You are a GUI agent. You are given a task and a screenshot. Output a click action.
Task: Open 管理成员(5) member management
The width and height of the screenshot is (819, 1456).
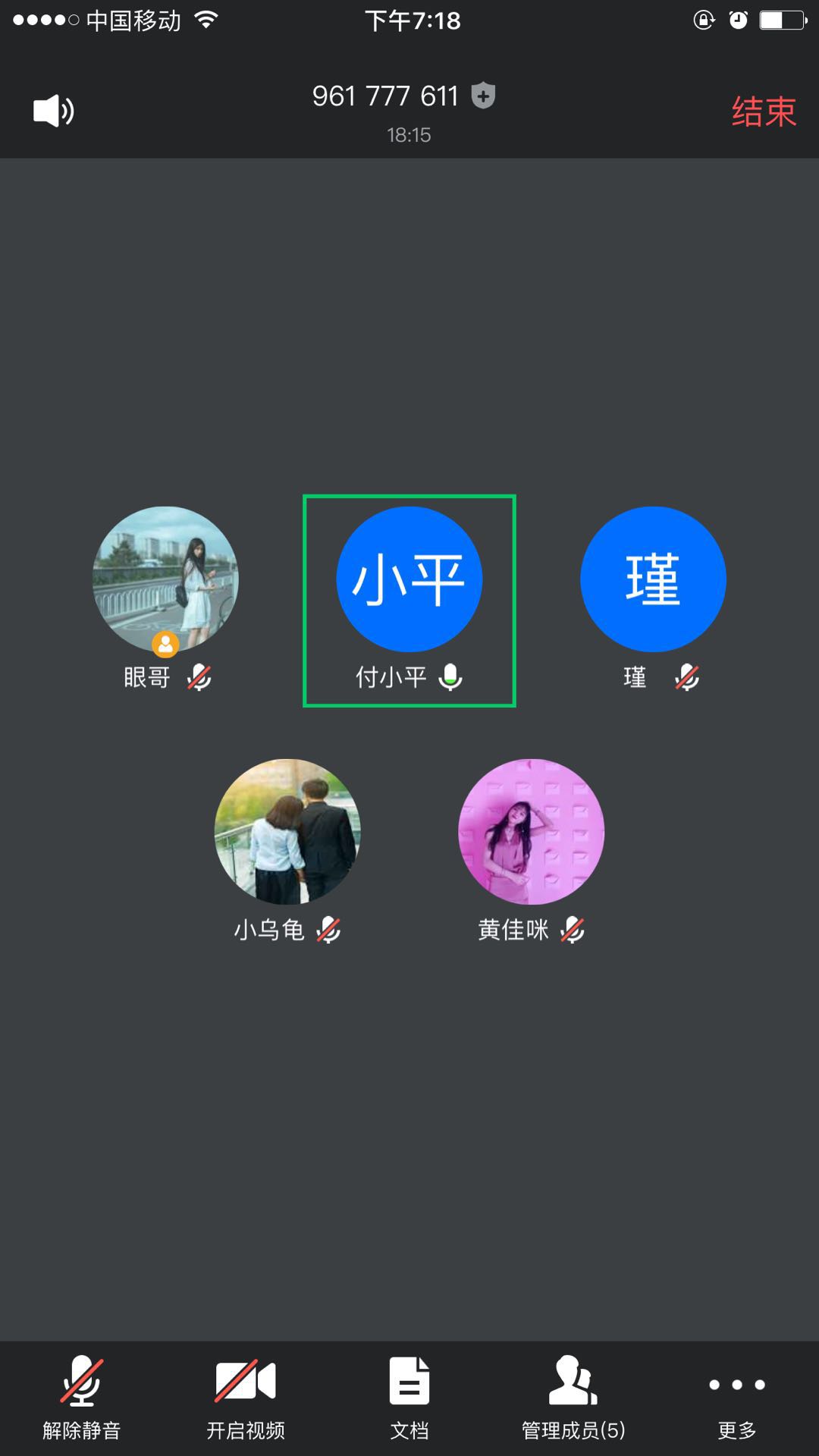(573, 1397)
